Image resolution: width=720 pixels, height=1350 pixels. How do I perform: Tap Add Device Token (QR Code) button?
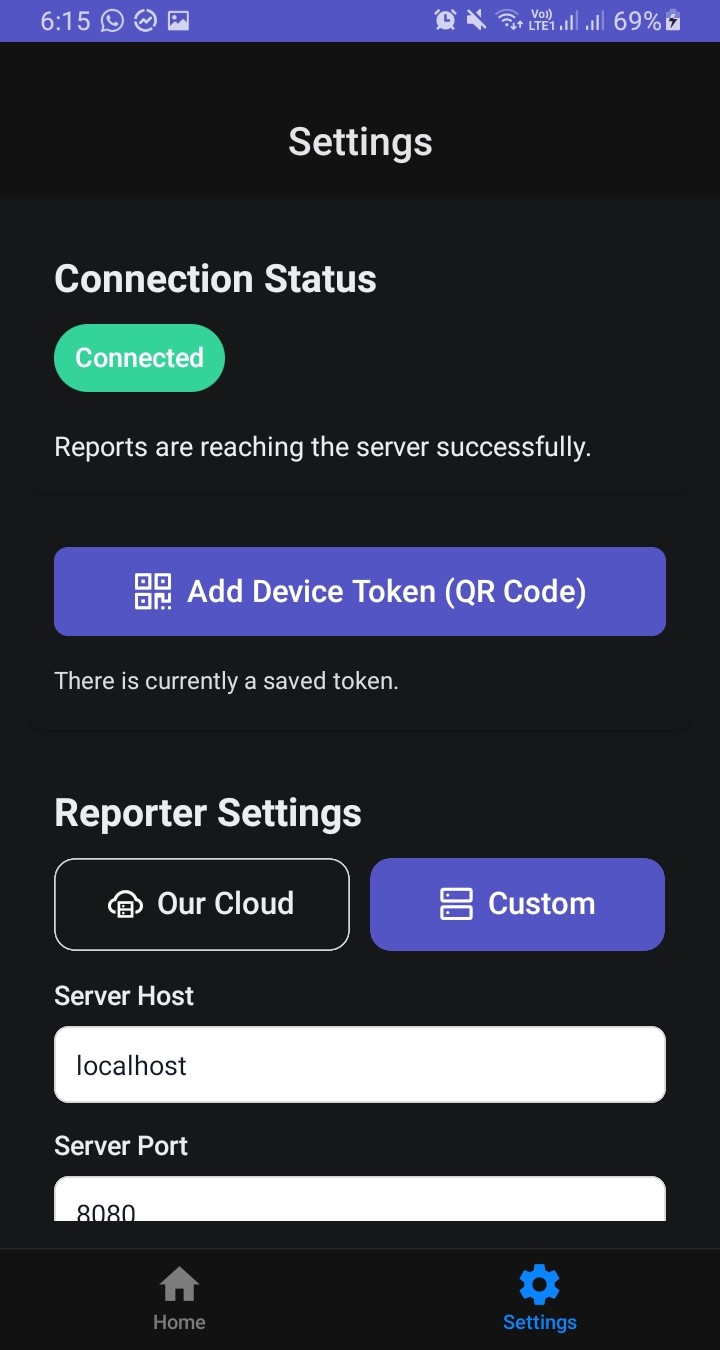point(360,591)
